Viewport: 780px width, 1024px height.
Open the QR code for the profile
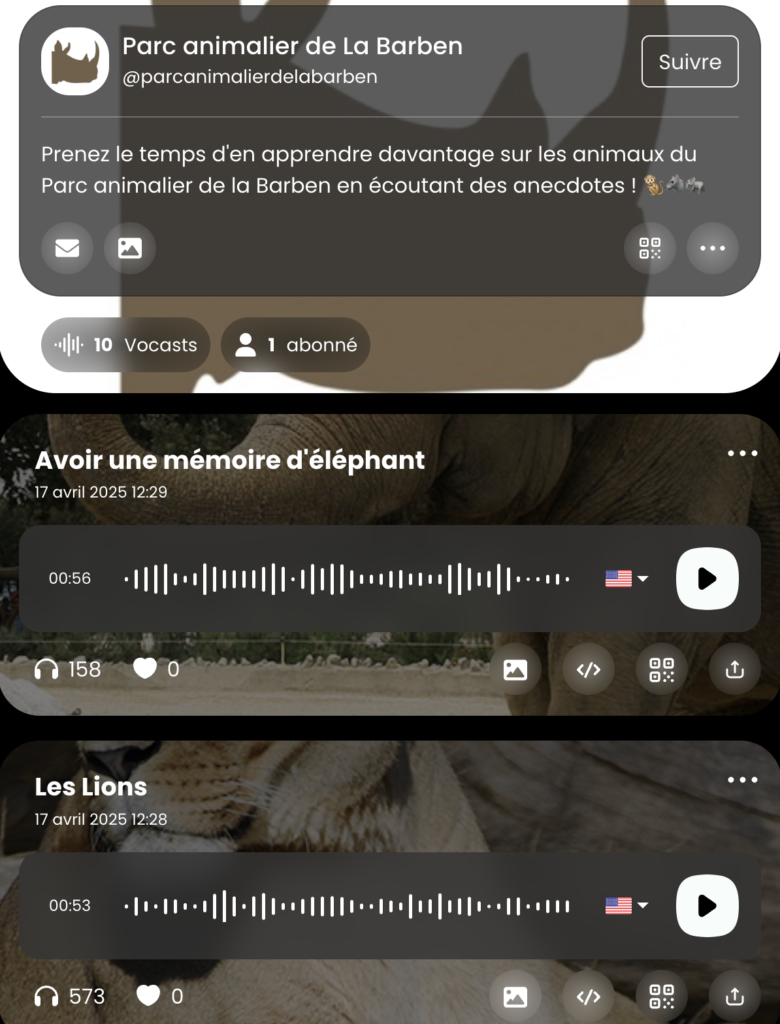pyautogui.click(x=650, y=249)
